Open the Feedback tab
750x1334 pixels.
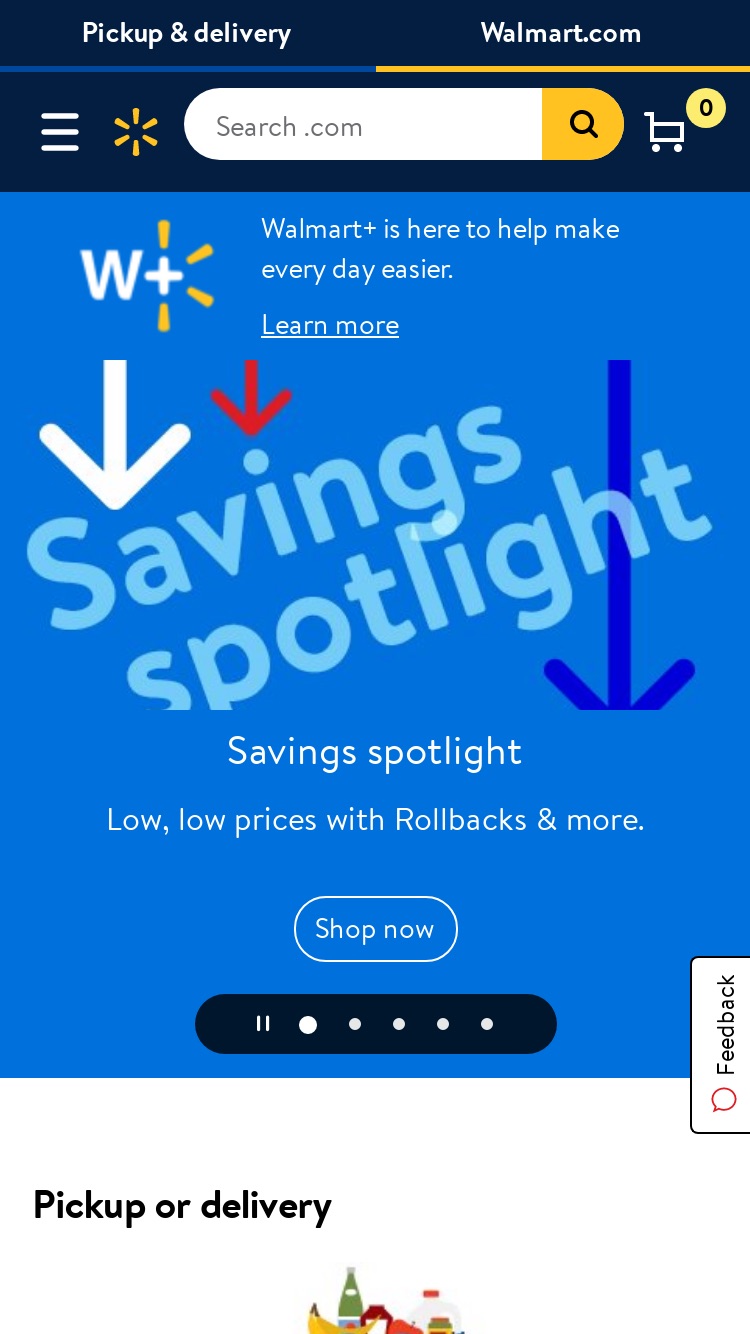click(x=722, y=1045)
